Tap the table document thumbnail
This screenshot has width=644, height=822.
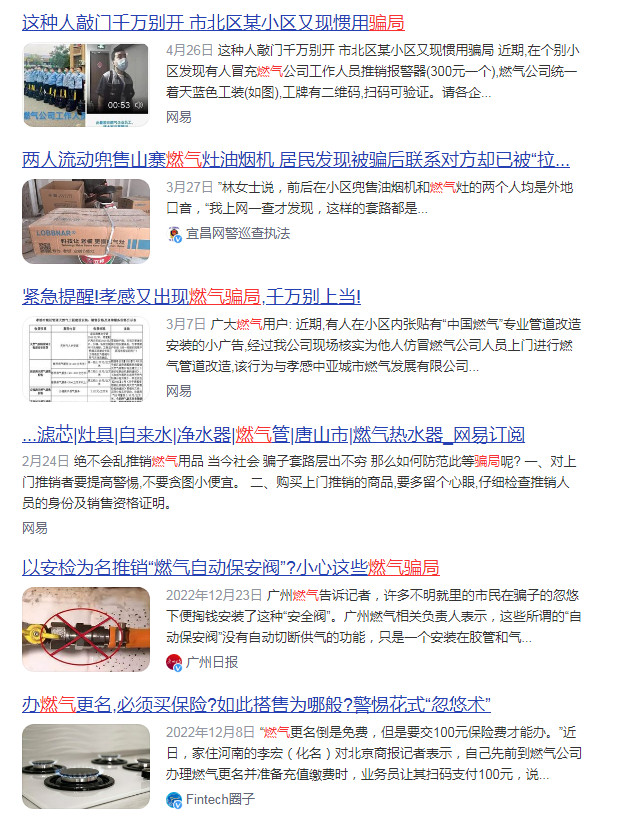(x=86, y=359)
